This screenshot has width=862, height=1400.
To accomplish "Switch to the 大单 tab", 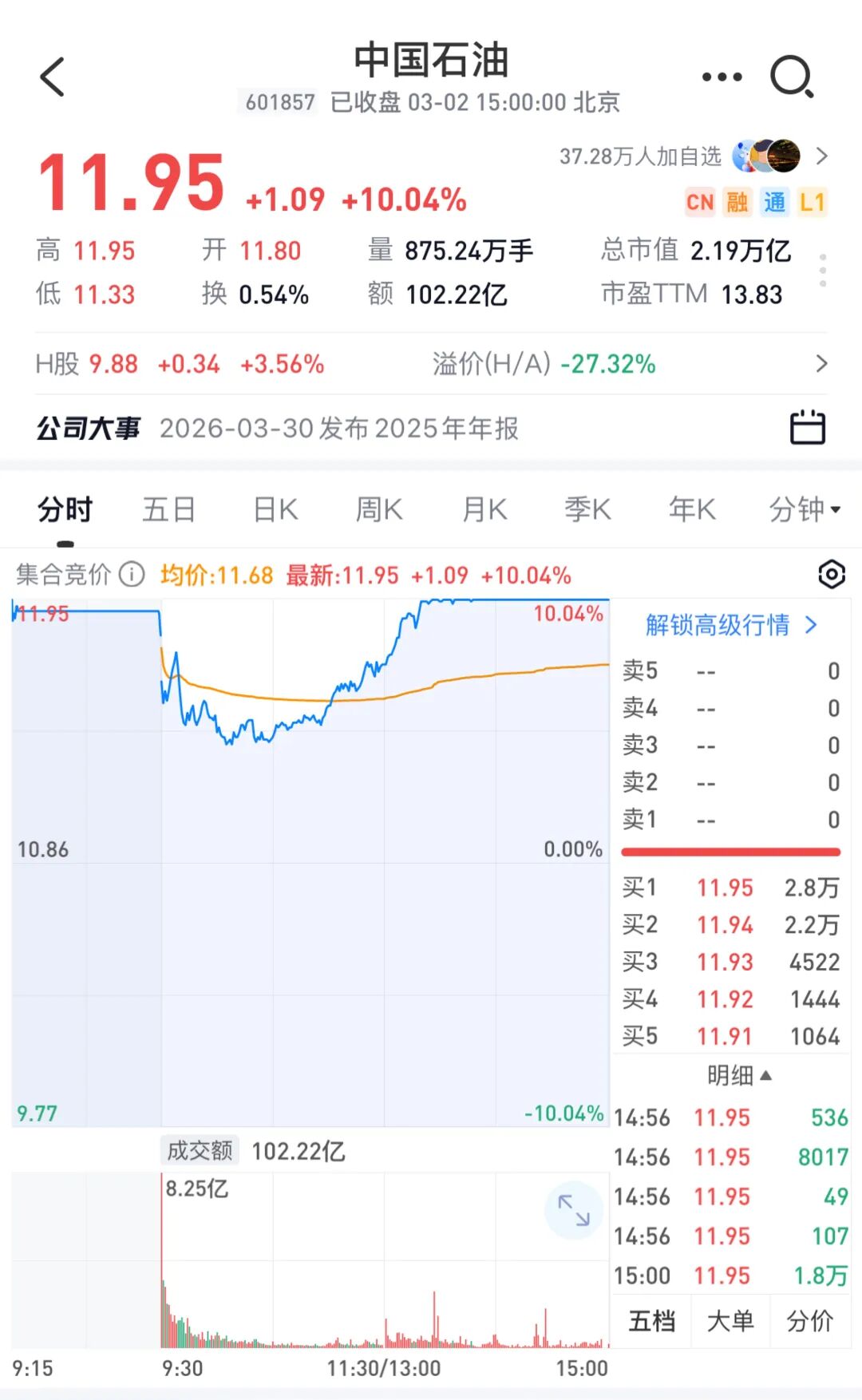I will click(730, 1321).
